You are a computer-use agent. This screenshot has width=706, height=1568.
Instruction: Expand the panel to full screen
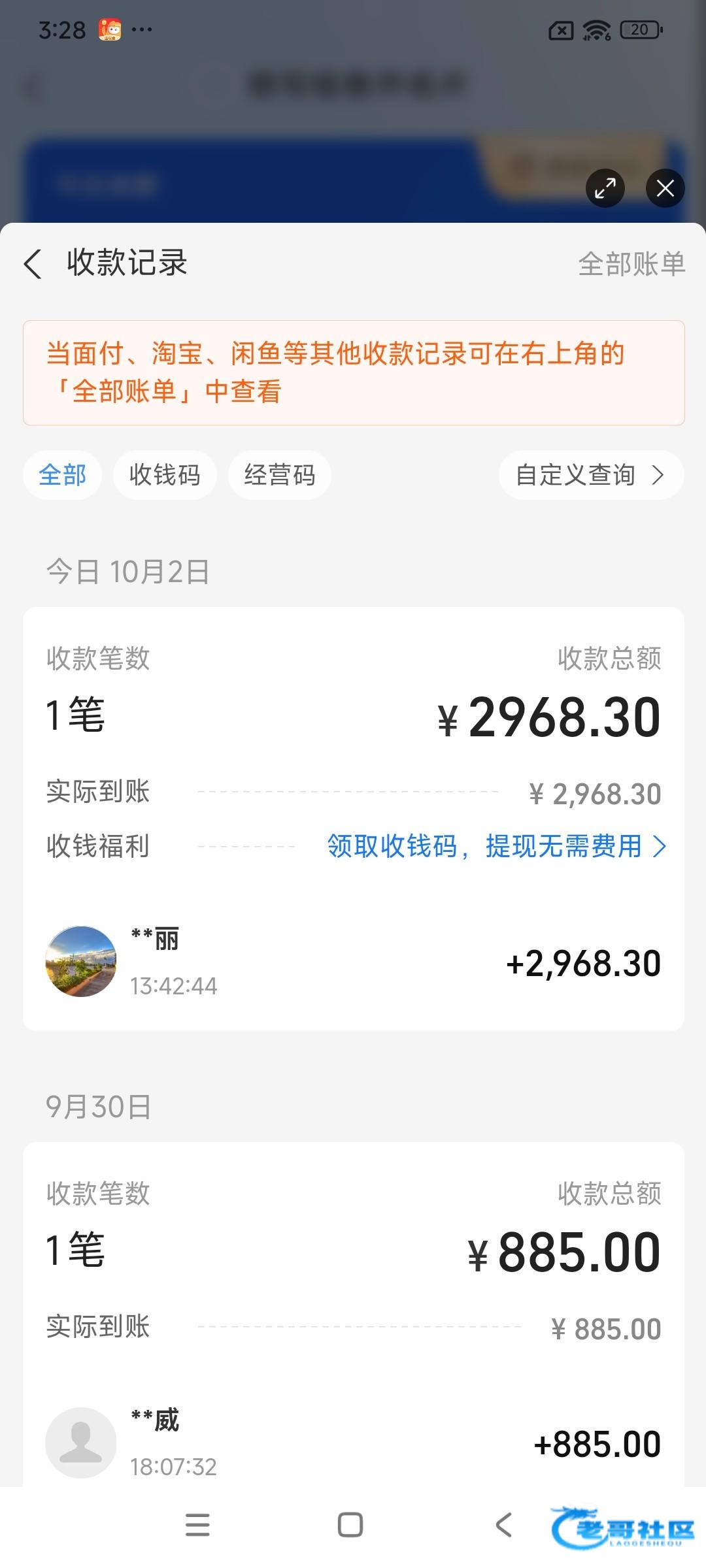605,188
